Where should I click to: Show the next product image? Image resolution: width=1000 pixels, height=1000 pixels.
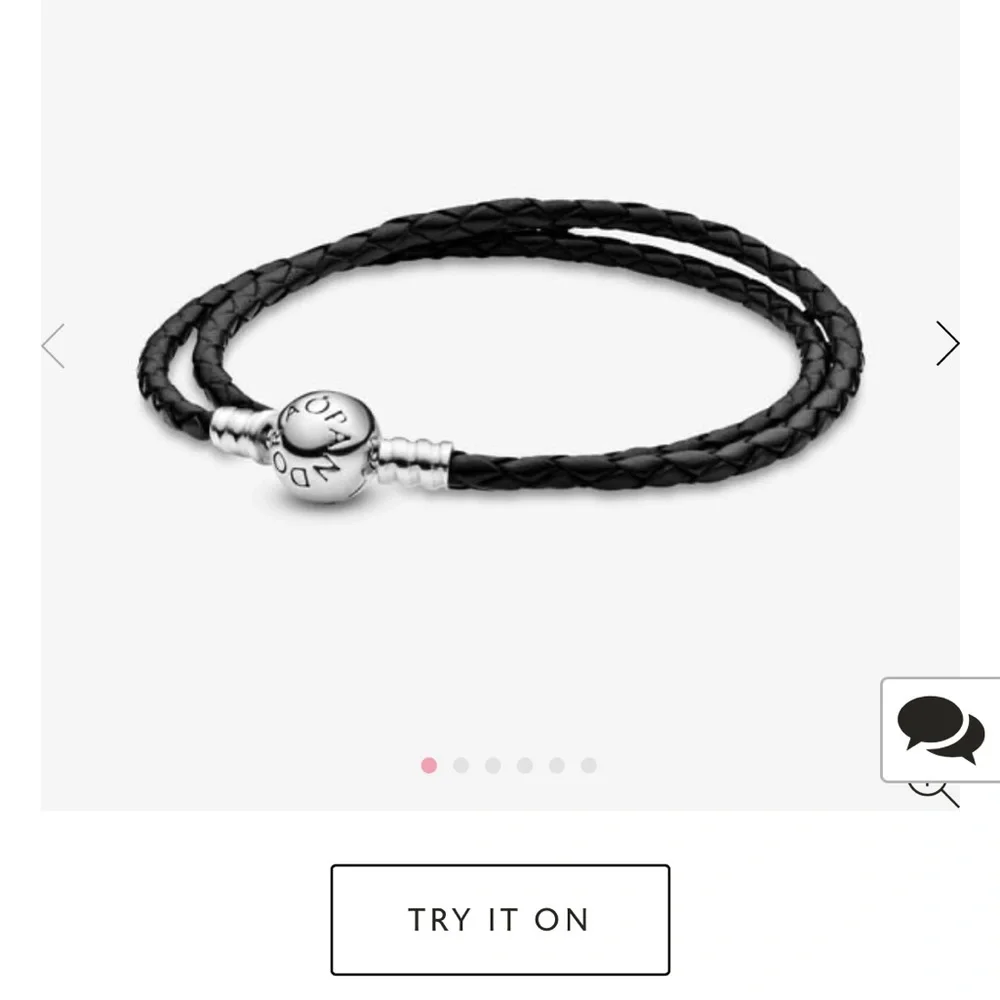pyautogui.click(x=947, y=344)
